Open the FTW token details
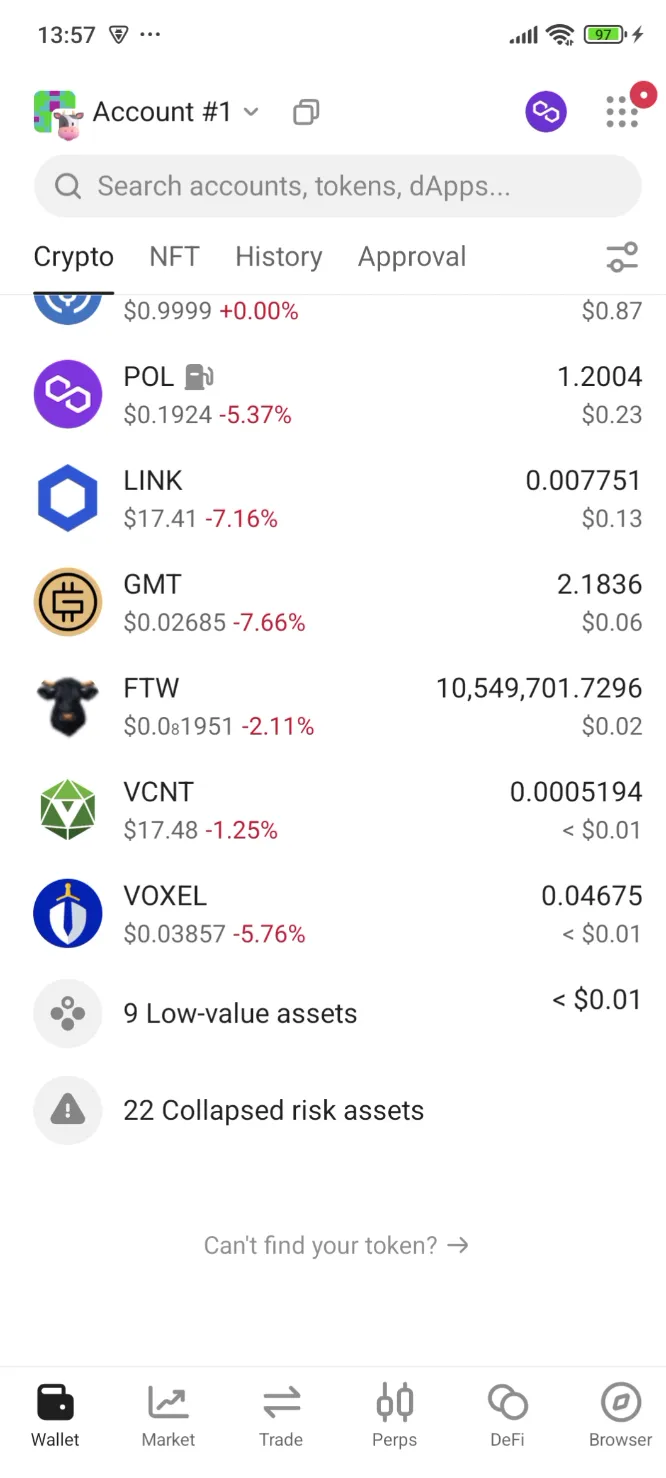The width and height of the screenshot is (666, 1478). [x=333, y=707]
